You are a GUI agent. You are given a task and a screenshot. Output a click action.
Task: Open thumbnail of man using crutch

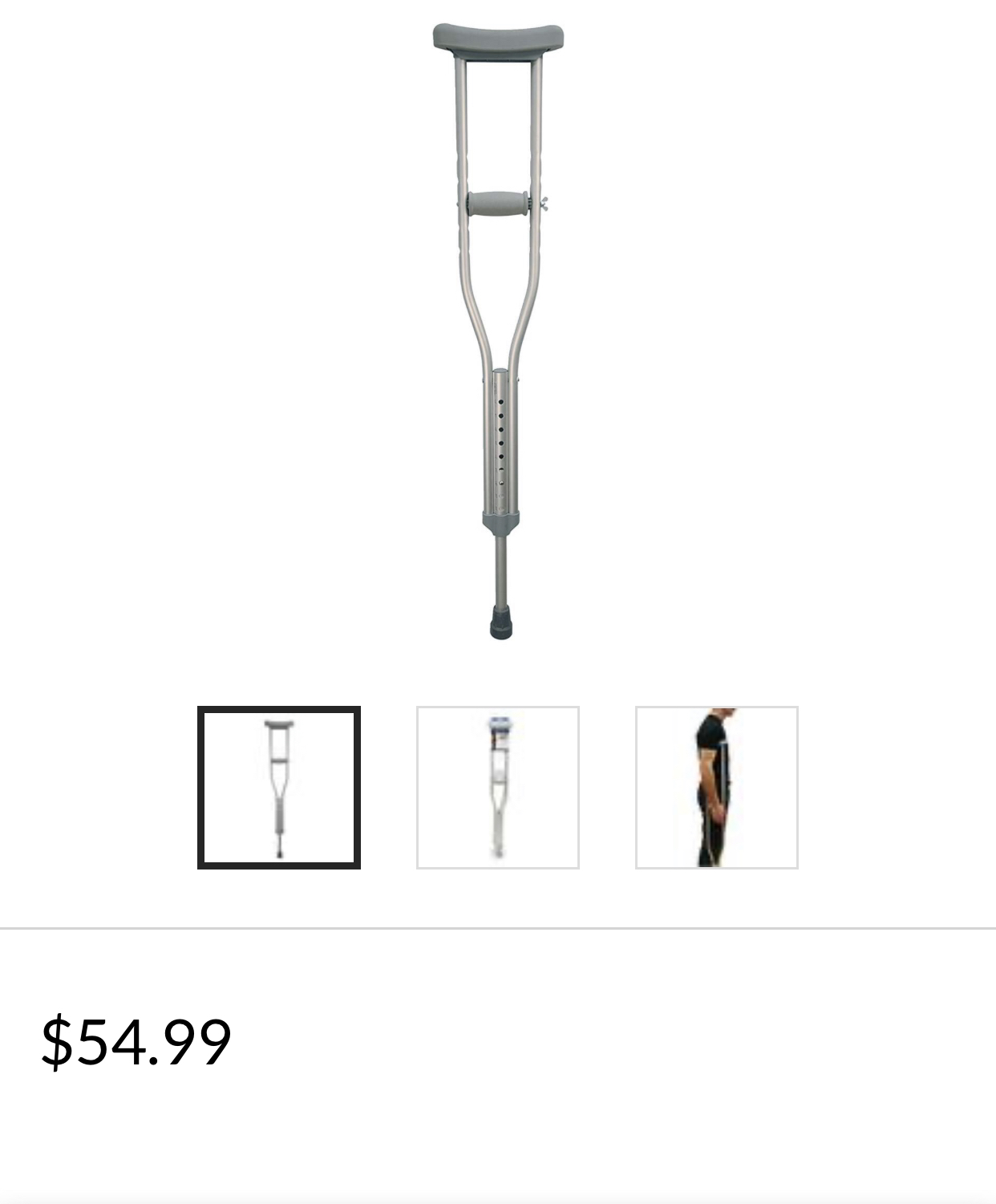click(716, 788)
